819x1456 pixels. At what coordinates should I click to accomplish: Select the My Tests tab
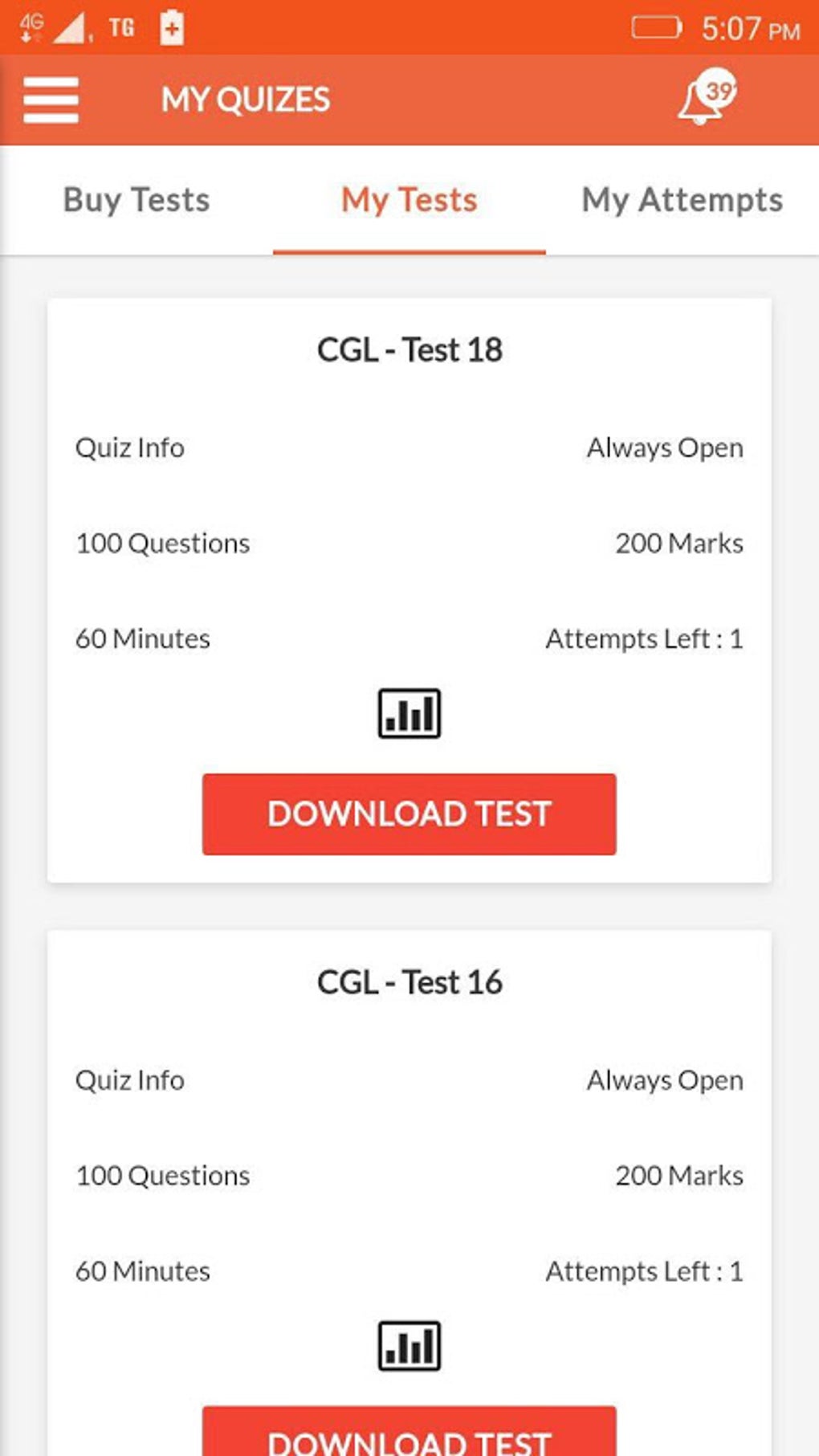(409, 200)
